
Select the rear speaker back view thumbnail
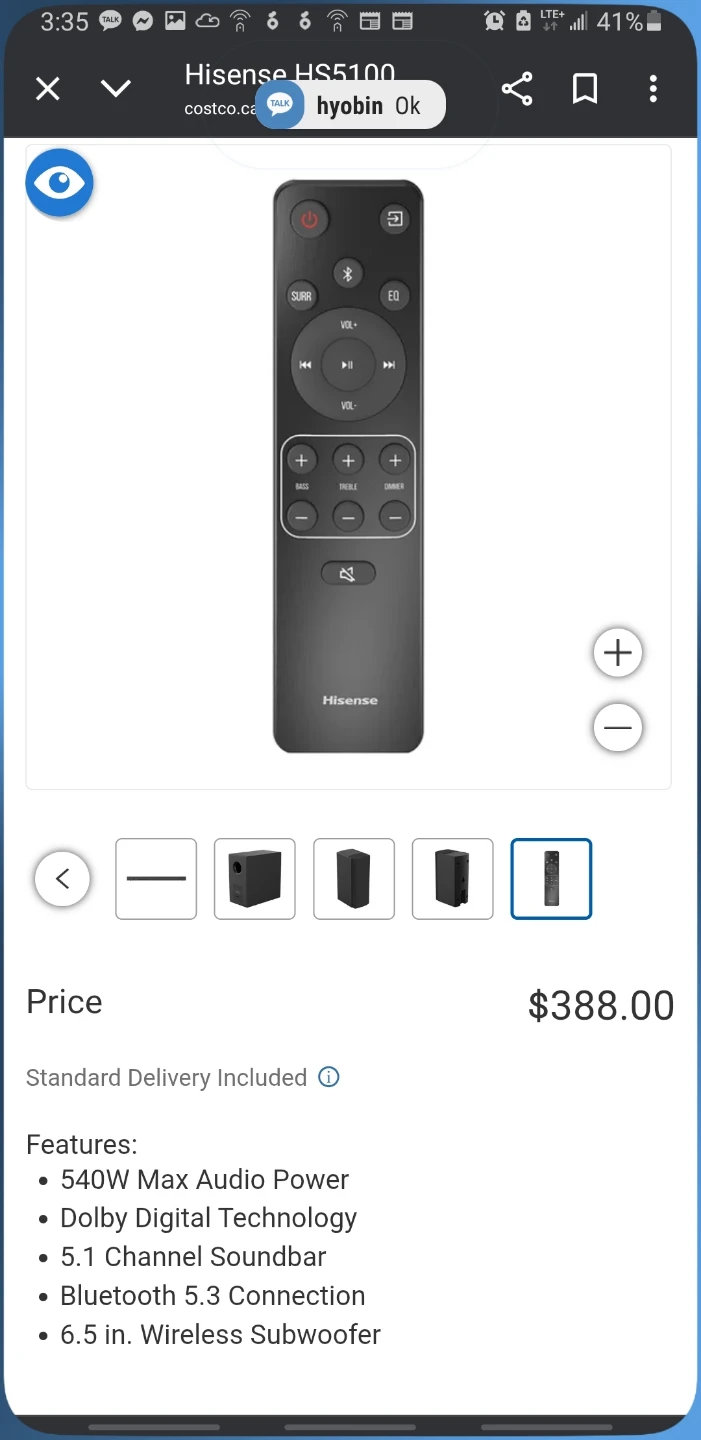tap(453, 879)
